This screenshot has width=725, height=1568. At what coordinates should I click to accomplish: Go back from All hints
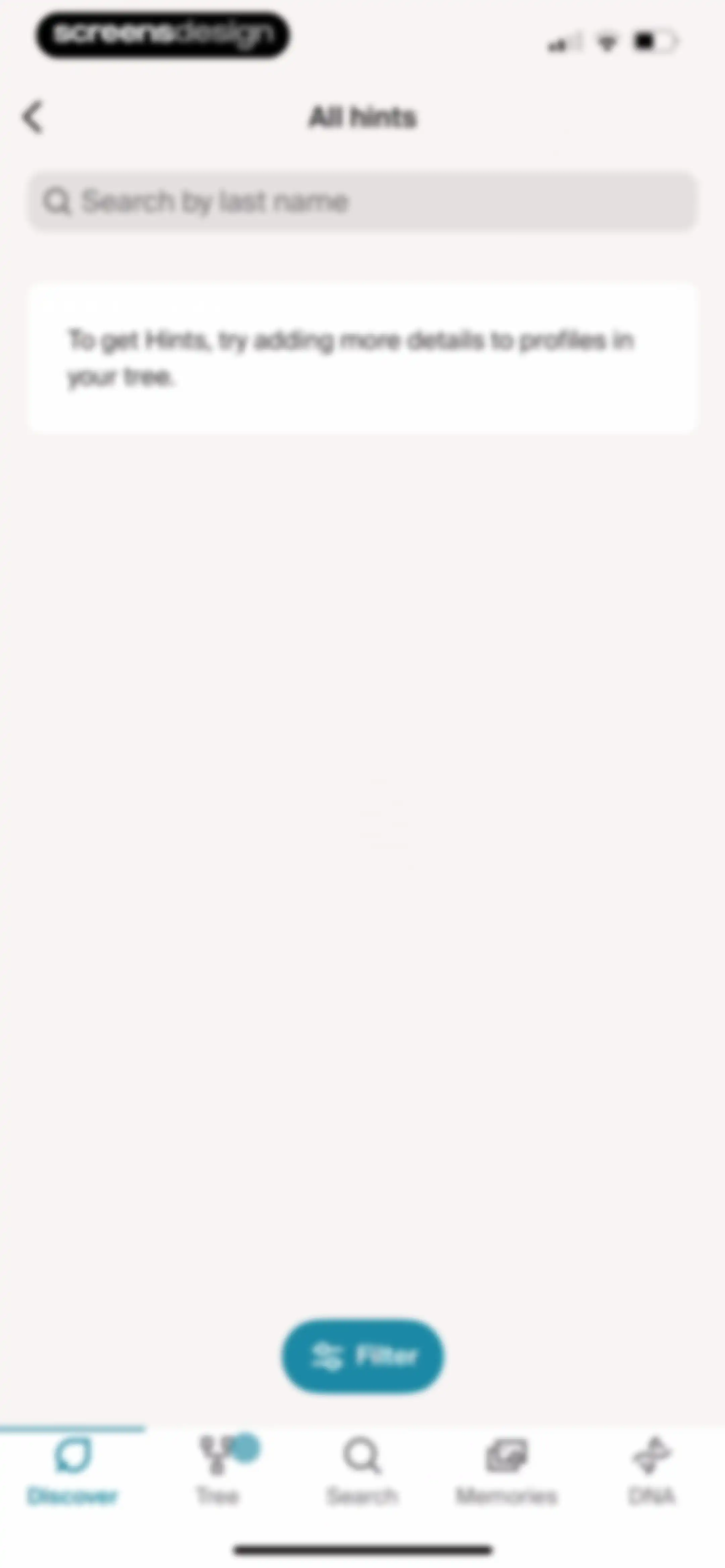[x=33, y=117]
